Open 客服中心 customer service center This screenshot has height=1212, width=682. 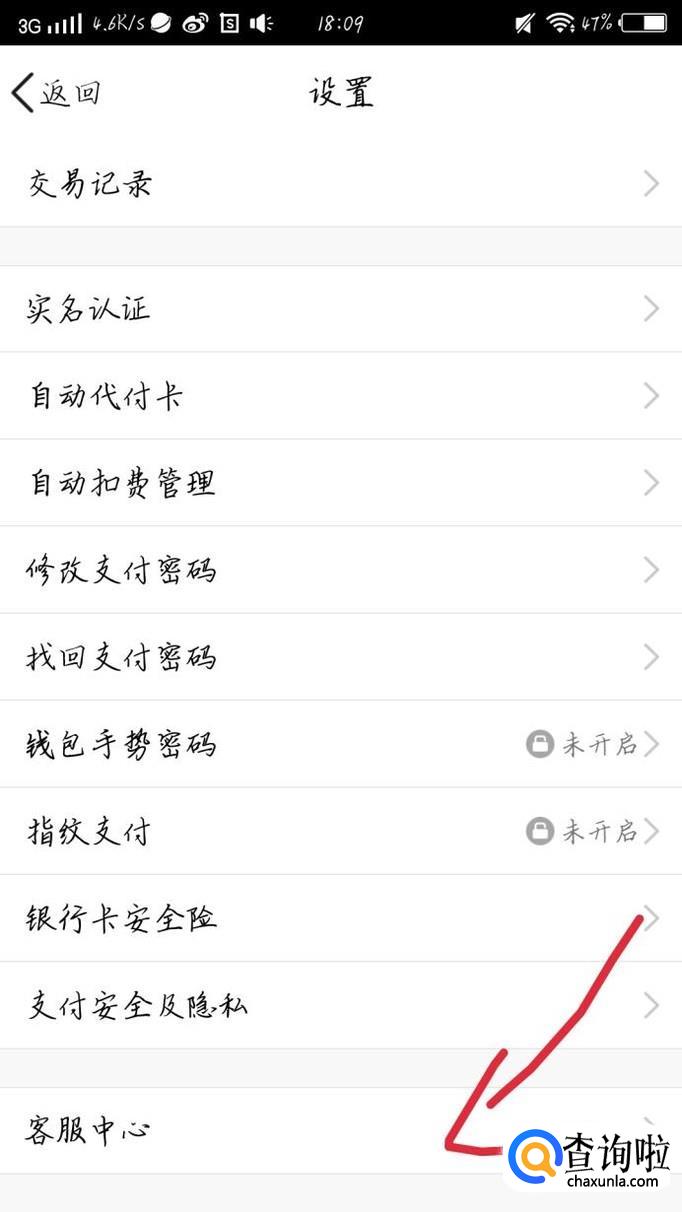coord(300,1131)
